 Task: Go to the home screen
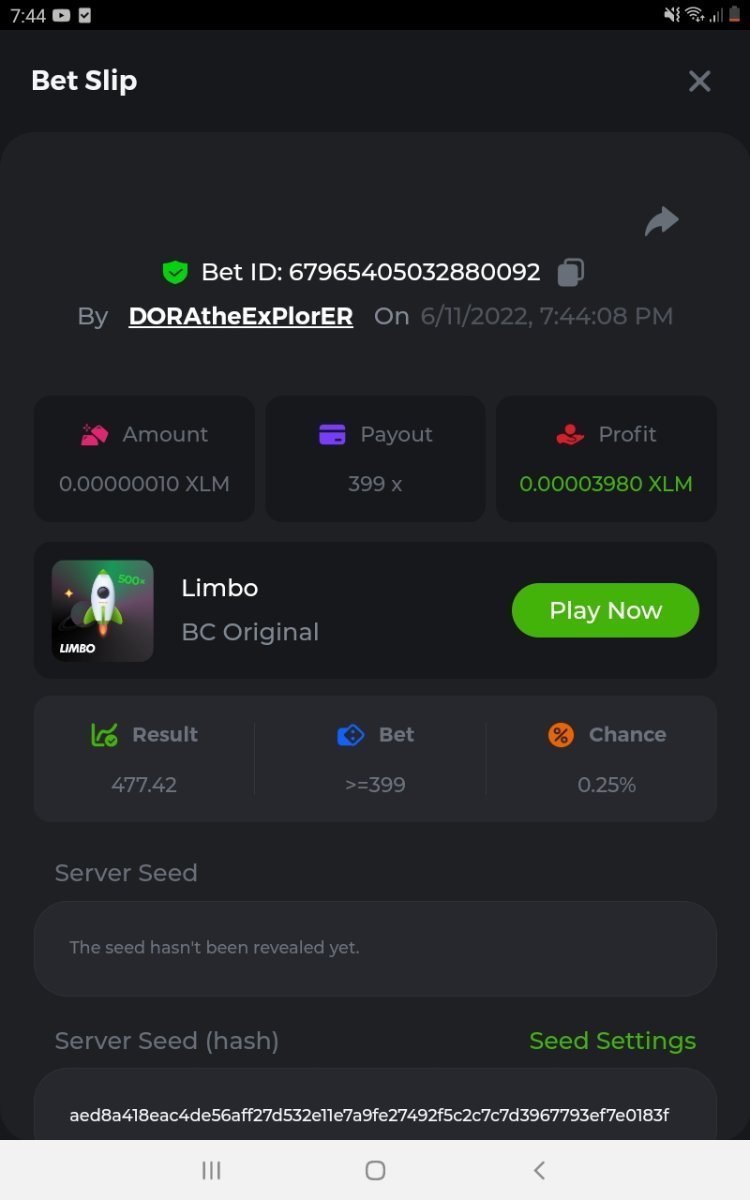pos(375,1170)
